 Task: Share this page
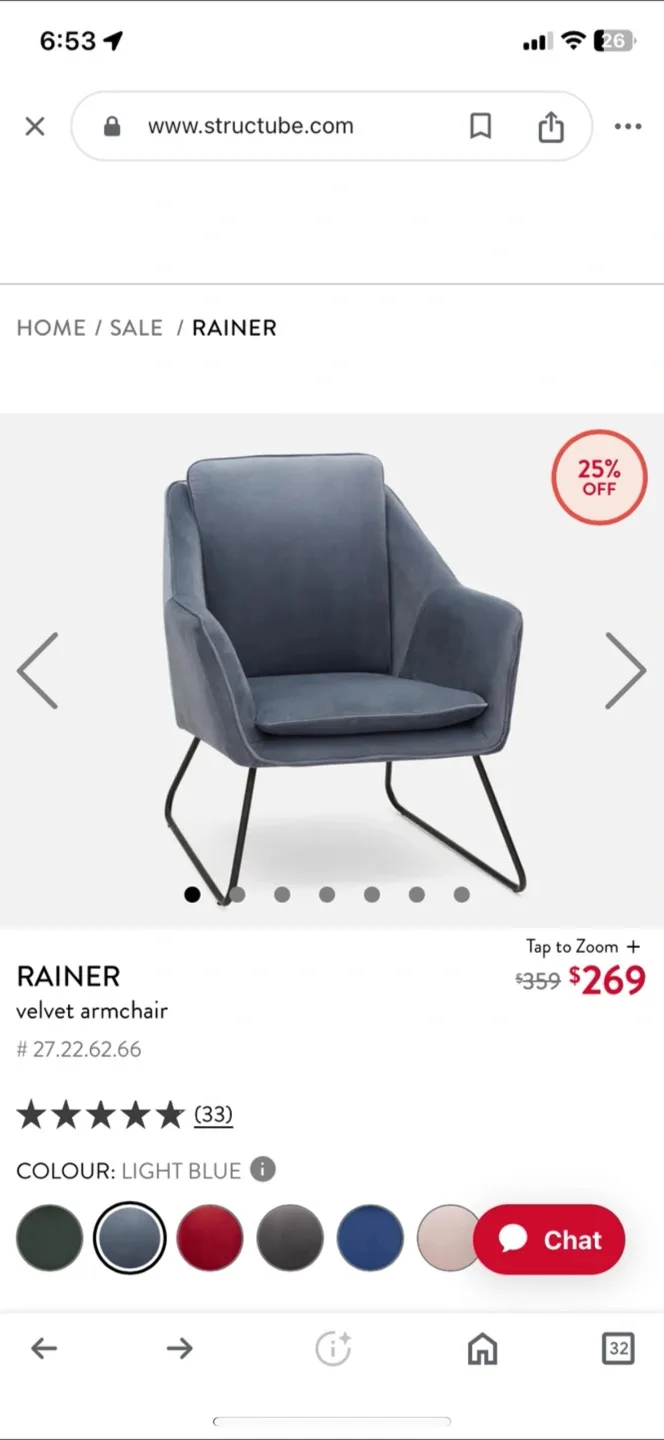click(x=551, y=126)
